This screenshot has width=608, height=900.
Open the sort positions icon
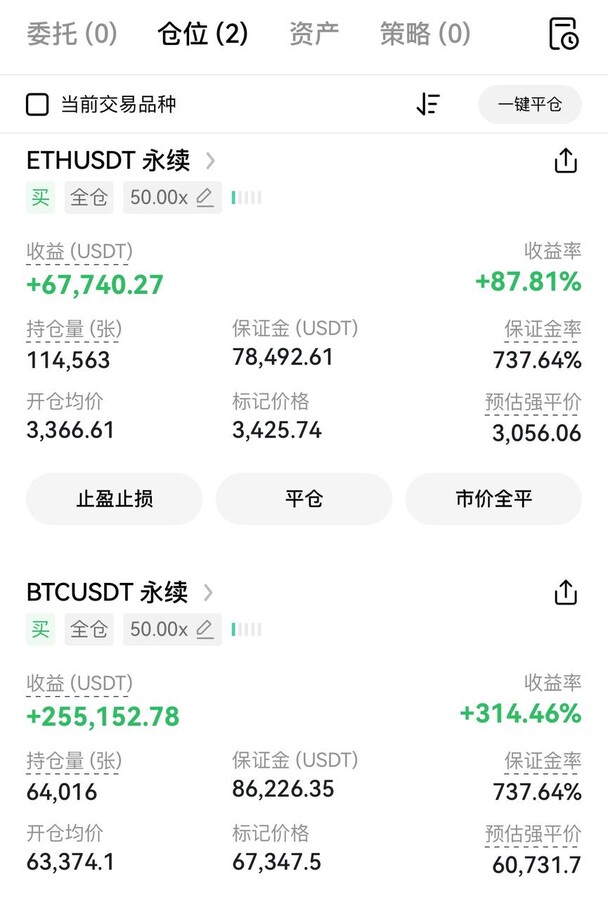pyautogui.click(x=428, y=104)
